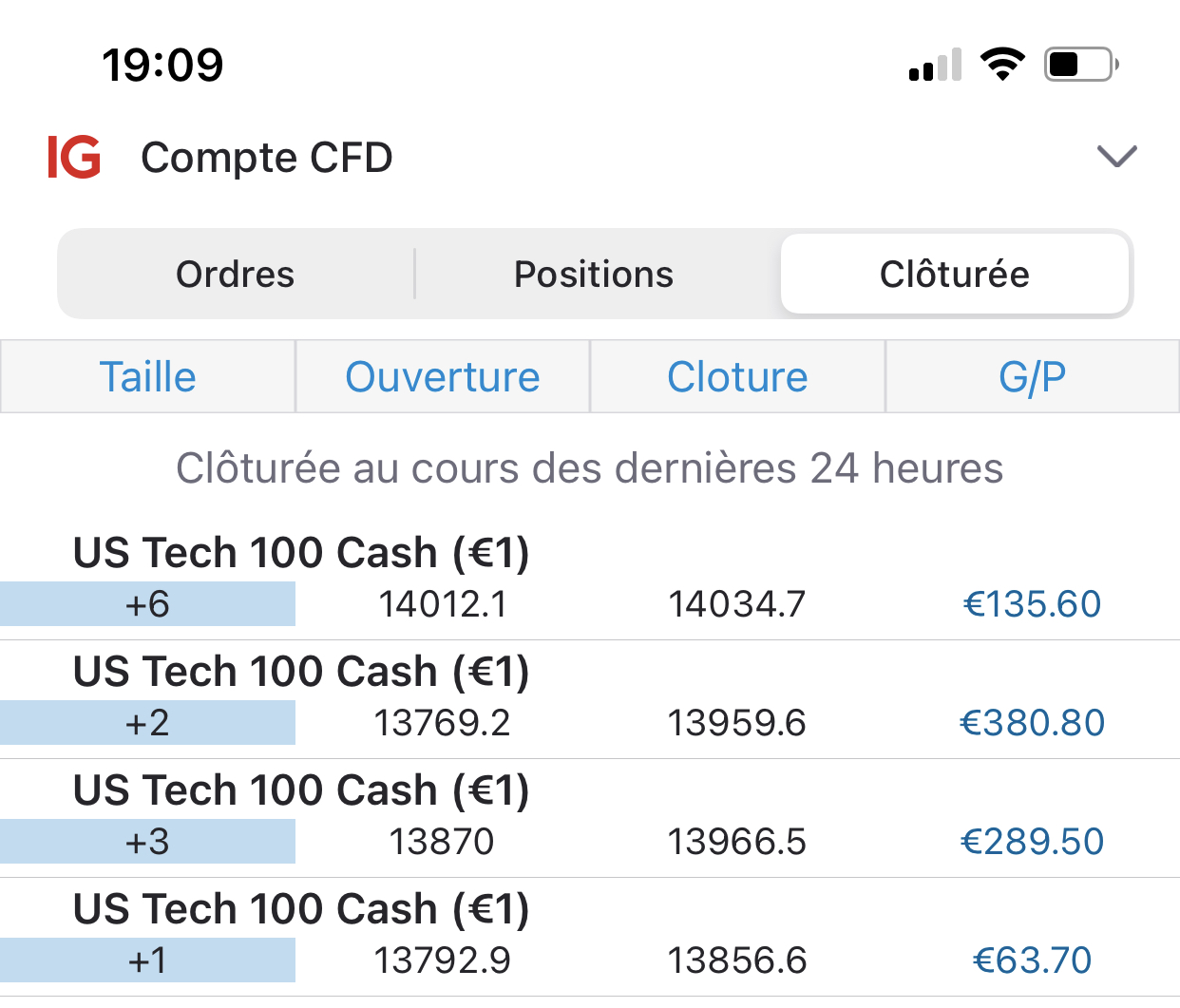Switch to the Ordres tab
Viewport: 1180px width, 1008px height.
click(235, 275)
